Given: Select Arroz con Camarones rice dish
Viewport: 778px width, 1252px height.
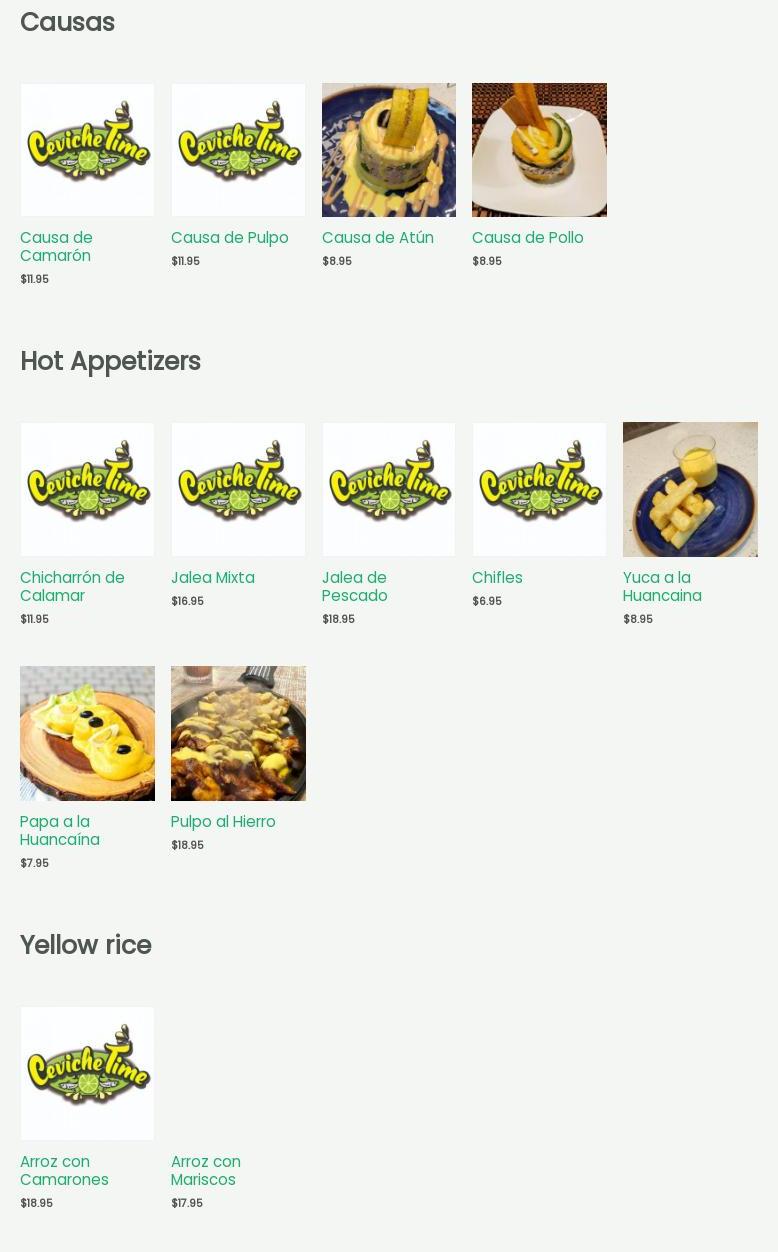Looking at the screenshot, I should [64, 1170].
